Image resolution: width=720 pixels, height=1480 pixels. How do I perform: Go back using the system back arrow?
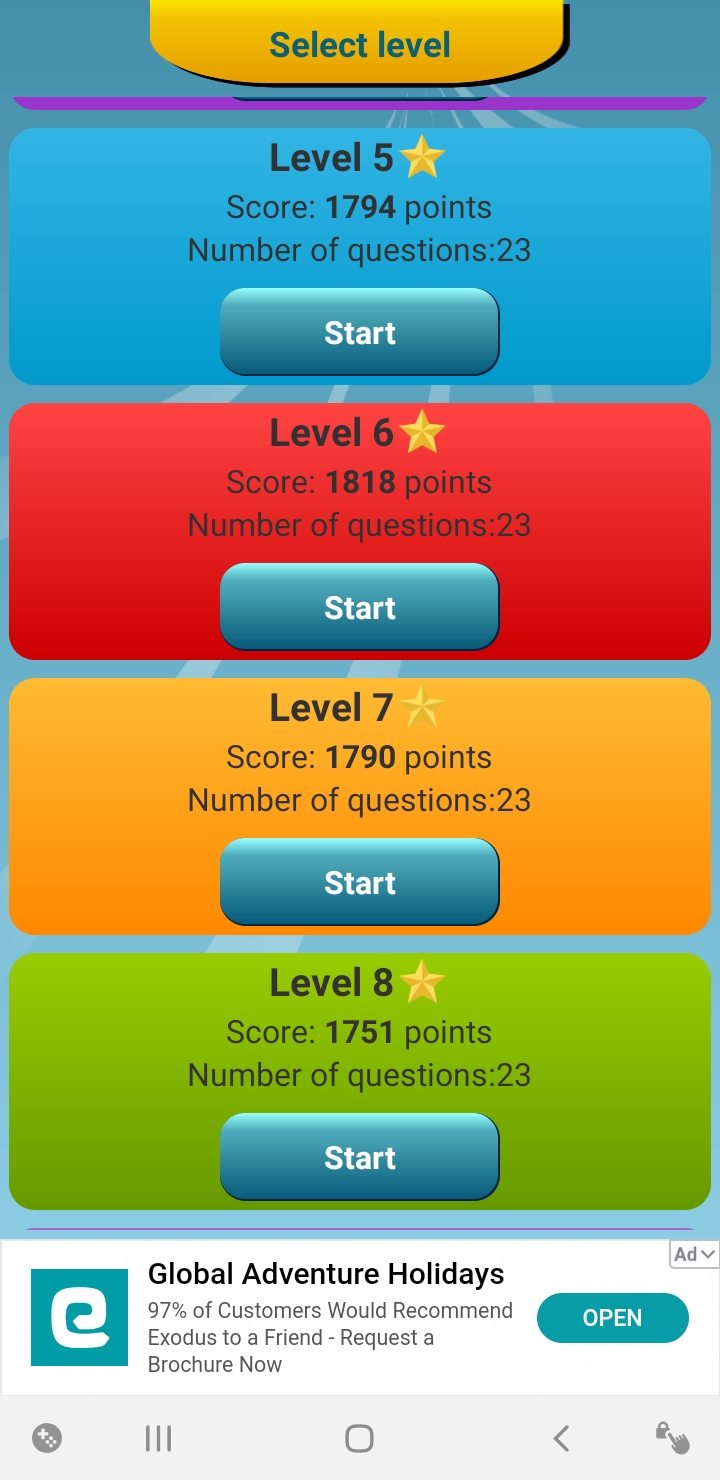tap(561, 1438)
